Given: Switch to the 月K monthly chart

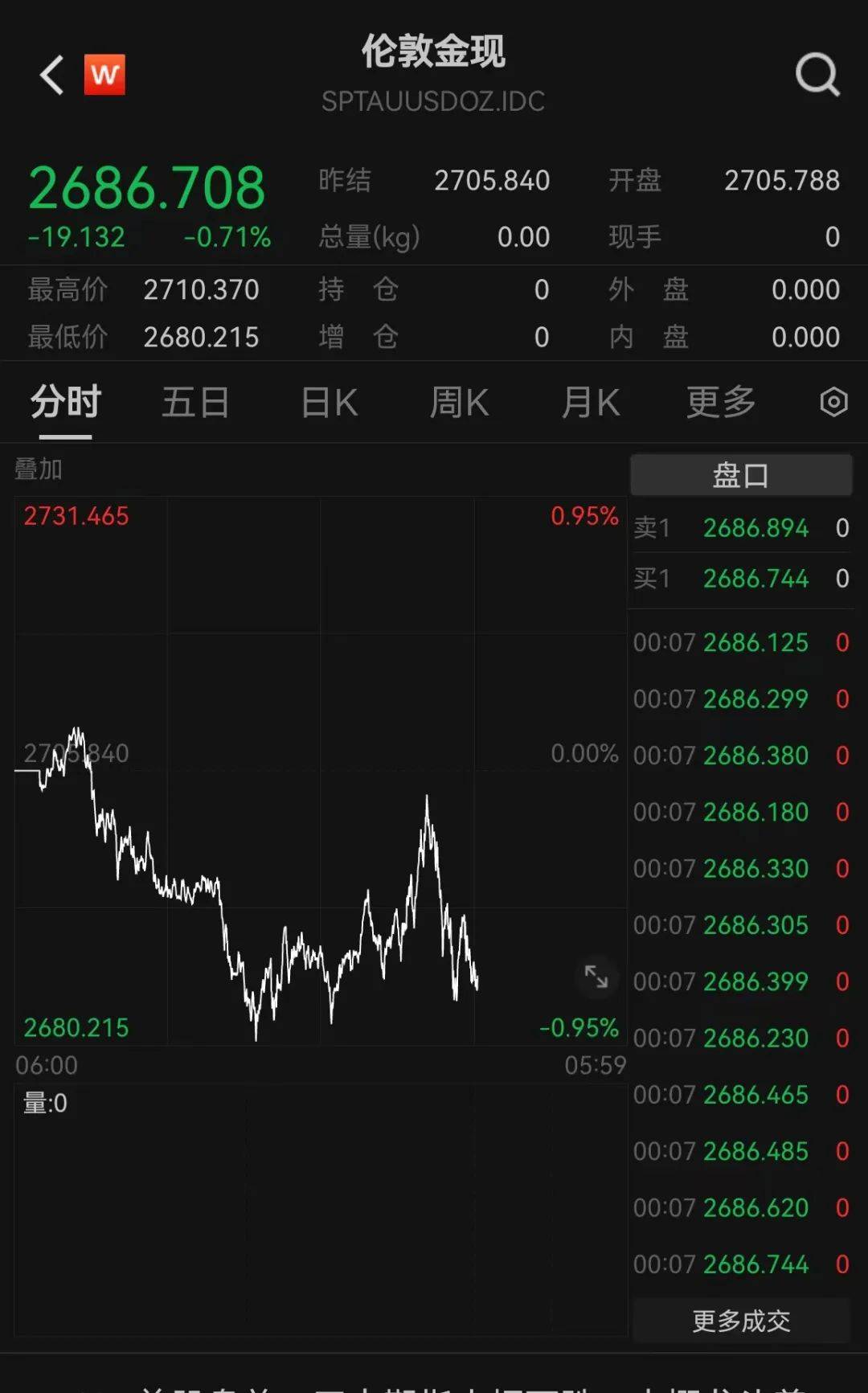Looking at the screenshot, I should [x=590, y=402].
